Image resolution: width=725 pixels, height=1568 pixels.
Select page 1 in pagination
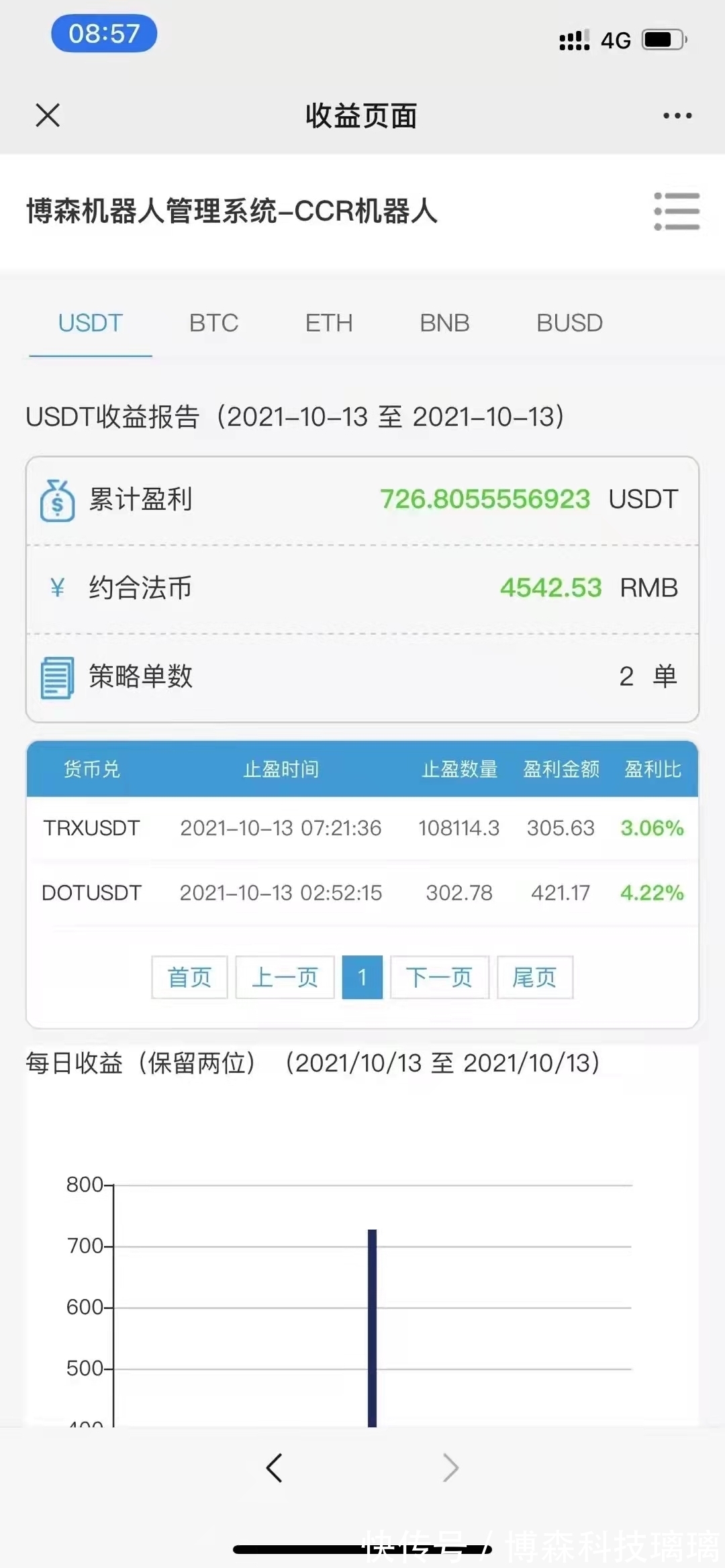click(362, 978)
